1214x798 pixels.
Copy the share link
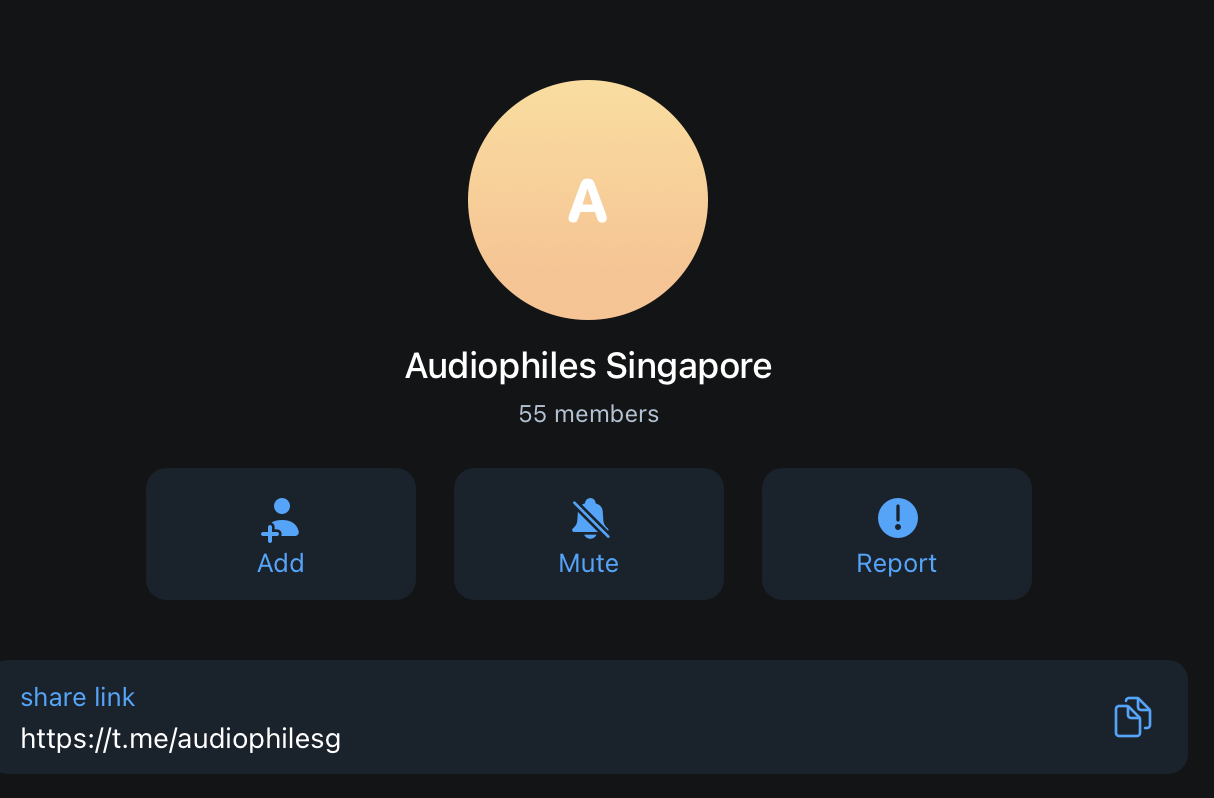[1132, 717]
